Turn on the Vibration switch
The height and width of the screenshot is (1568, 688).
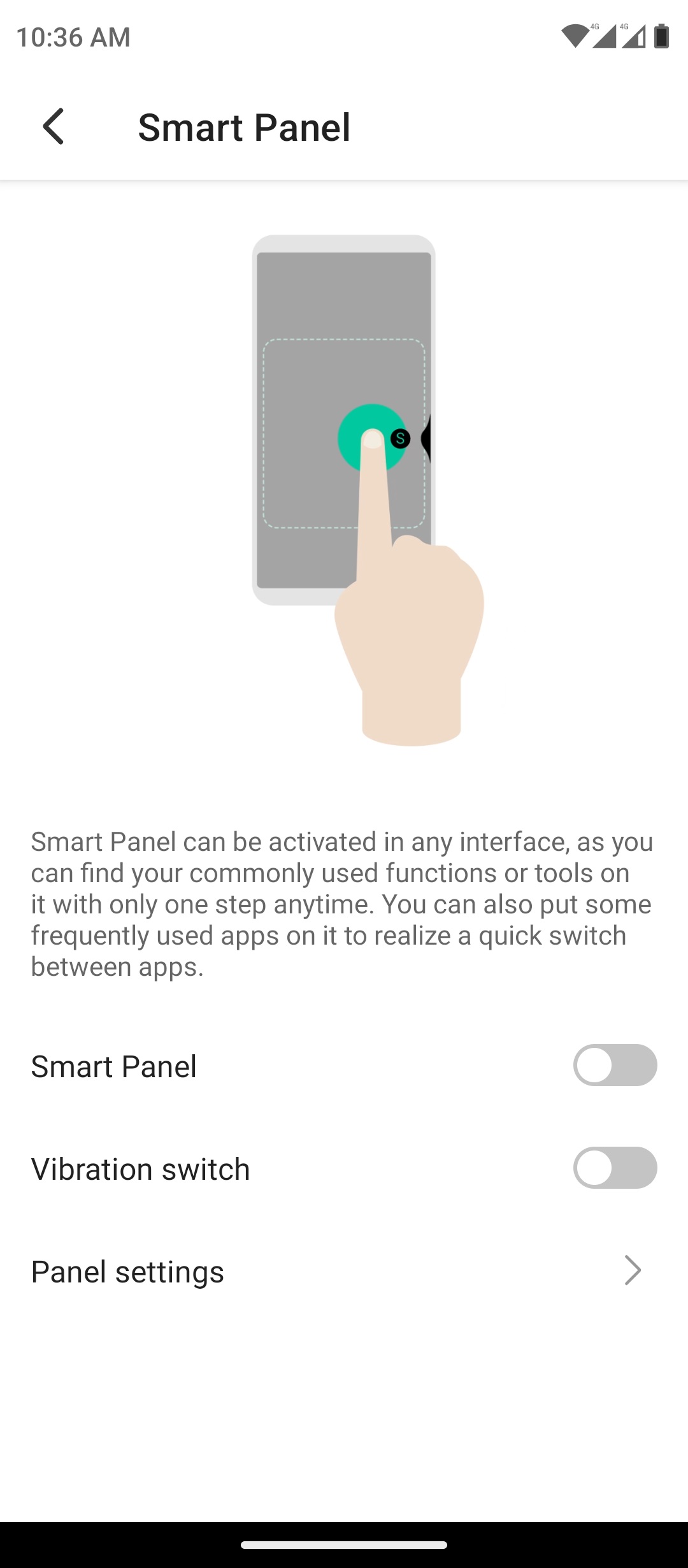click(615, 1168)
